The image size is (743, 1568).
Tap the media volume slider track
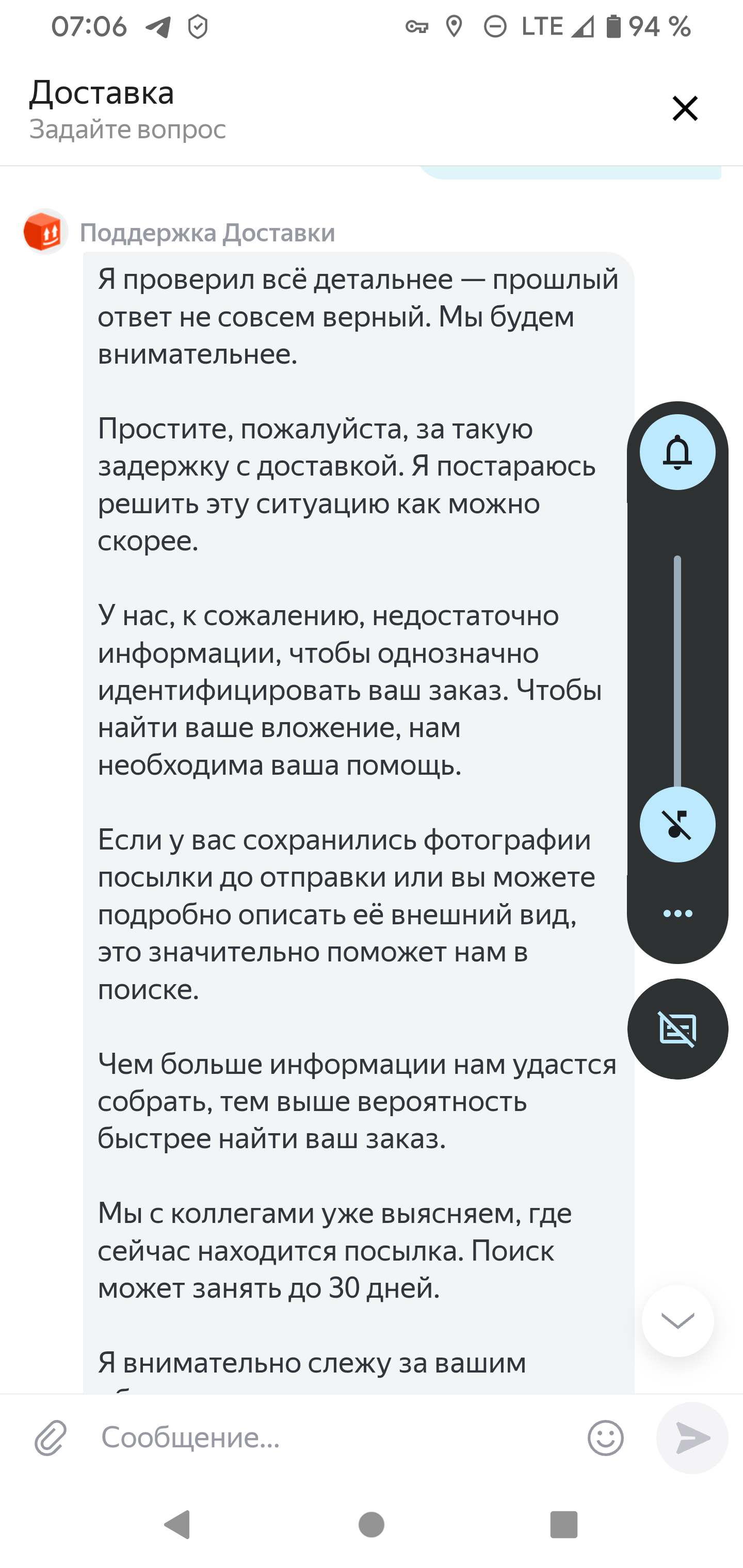tap(677, 669)
